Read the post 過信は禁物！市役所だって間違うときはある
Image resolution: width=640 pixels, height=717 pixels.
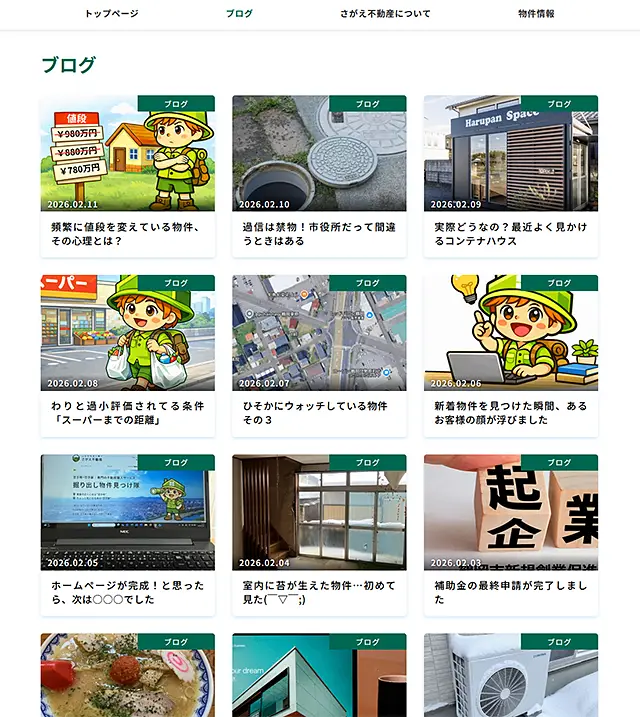tap(317, 234)
